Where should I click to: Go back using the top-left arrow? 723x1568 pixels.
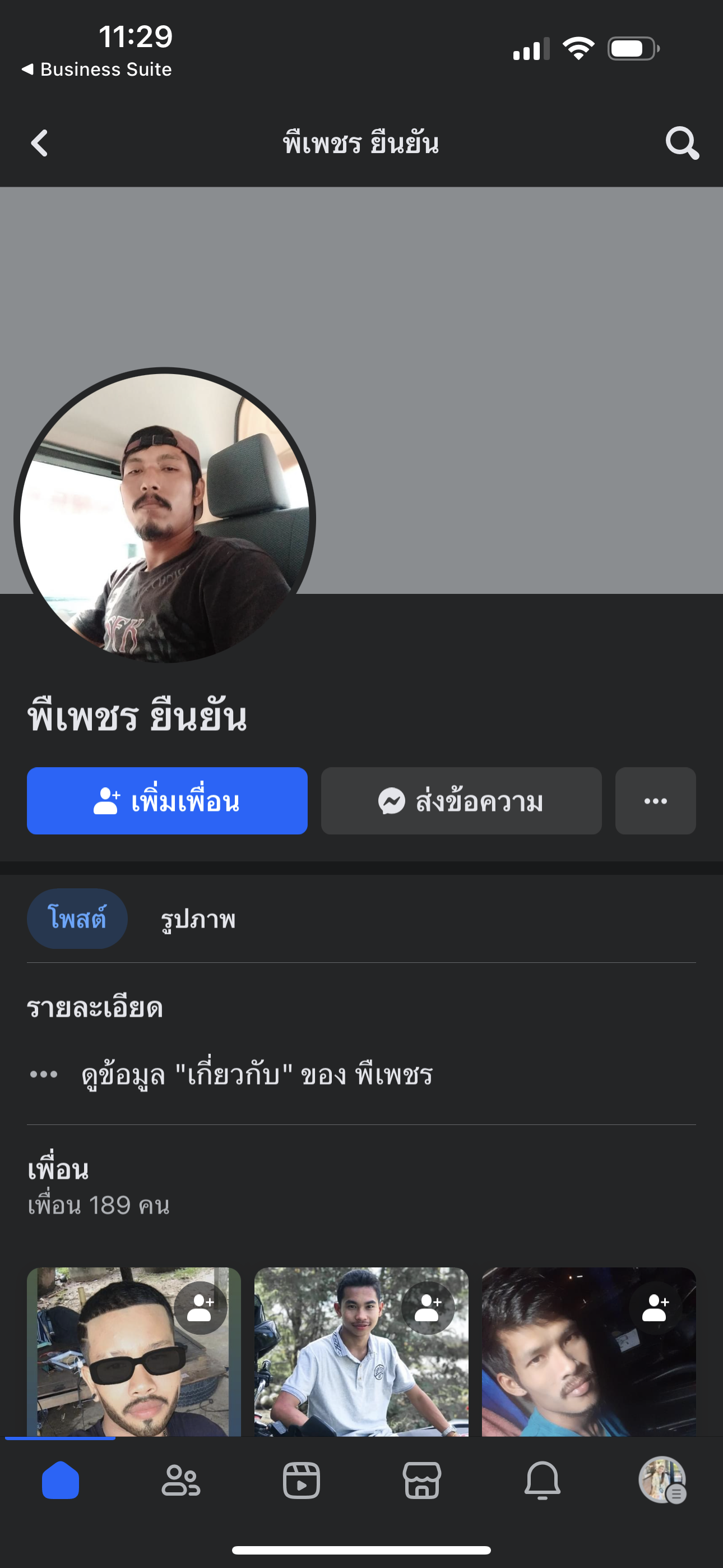point(40,144)
